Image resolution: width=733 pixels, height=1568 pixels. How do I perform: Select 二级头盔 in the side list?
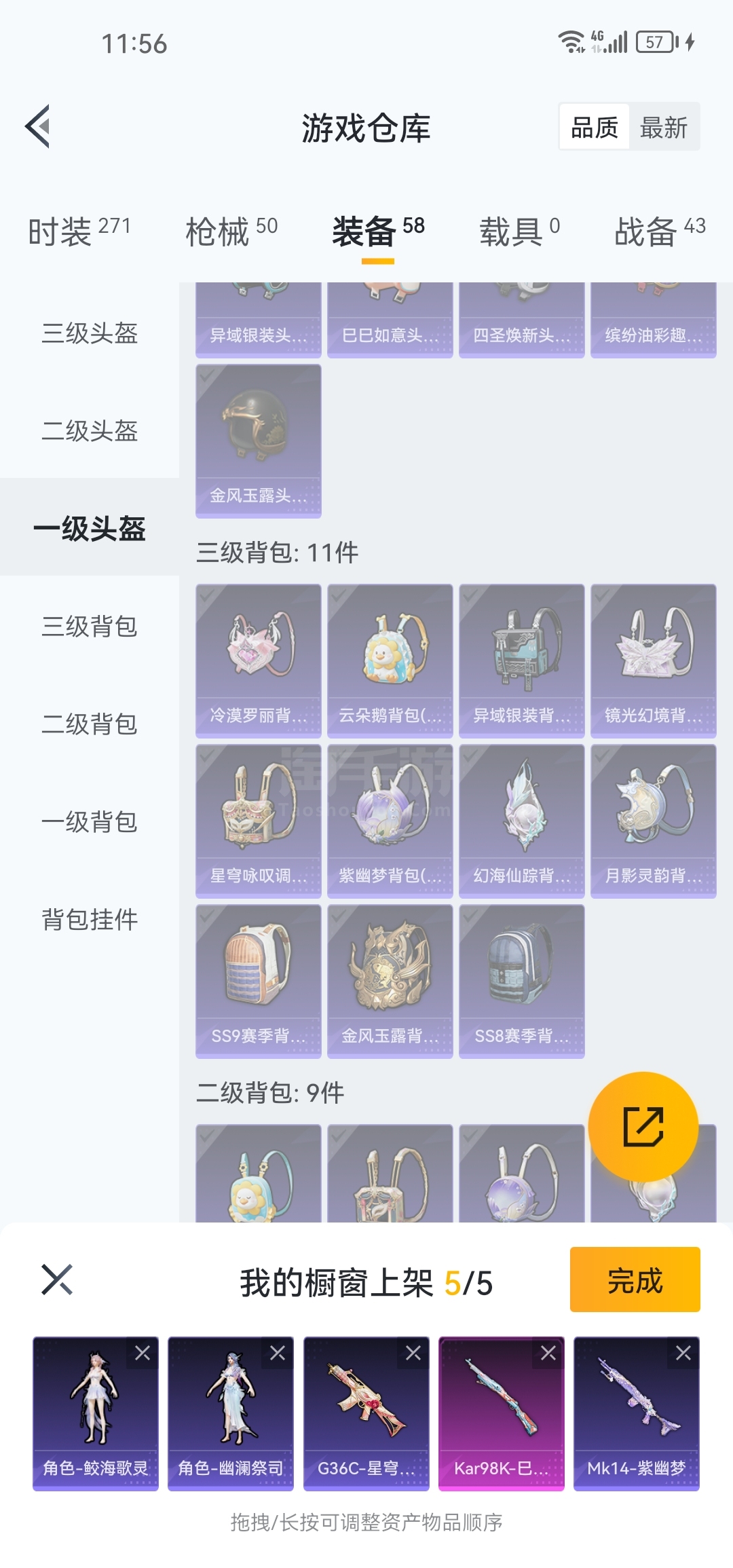90,431
